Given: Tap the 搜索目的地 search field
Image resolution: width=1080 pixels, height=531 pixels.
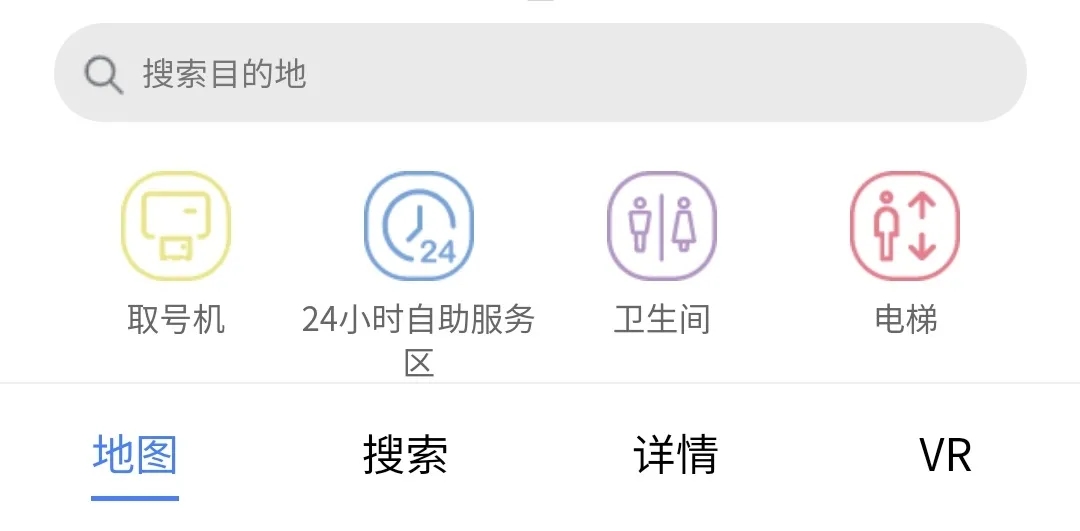Looking at the screenshot, I should pos(540,74).
